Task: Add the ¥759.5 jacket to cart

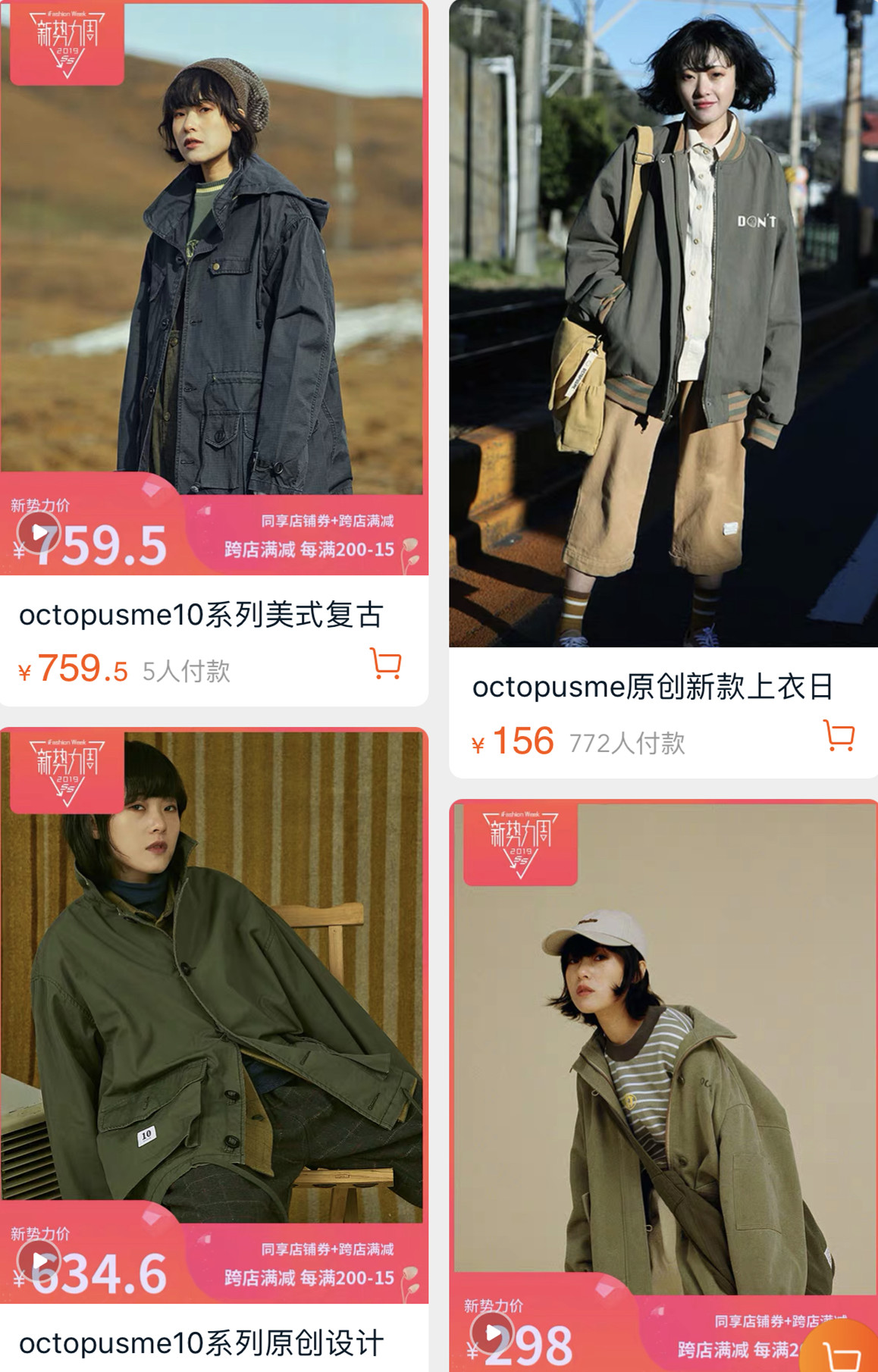Action: pos(386,664)
